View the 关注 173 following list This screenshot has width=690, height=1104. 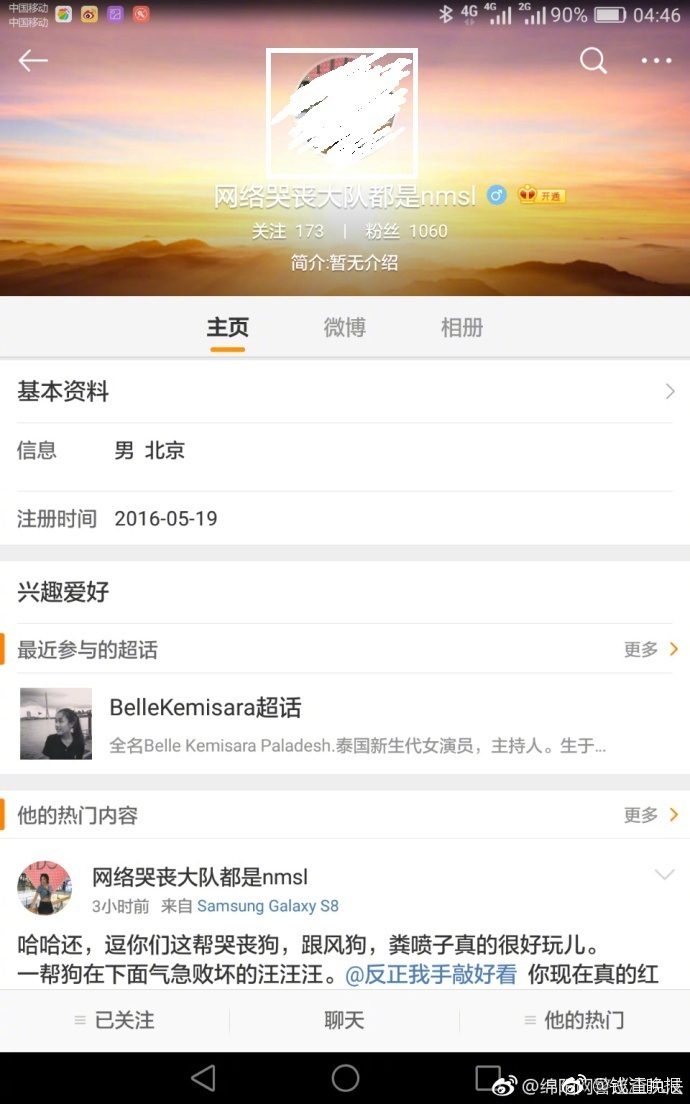[x=287, y=231]
